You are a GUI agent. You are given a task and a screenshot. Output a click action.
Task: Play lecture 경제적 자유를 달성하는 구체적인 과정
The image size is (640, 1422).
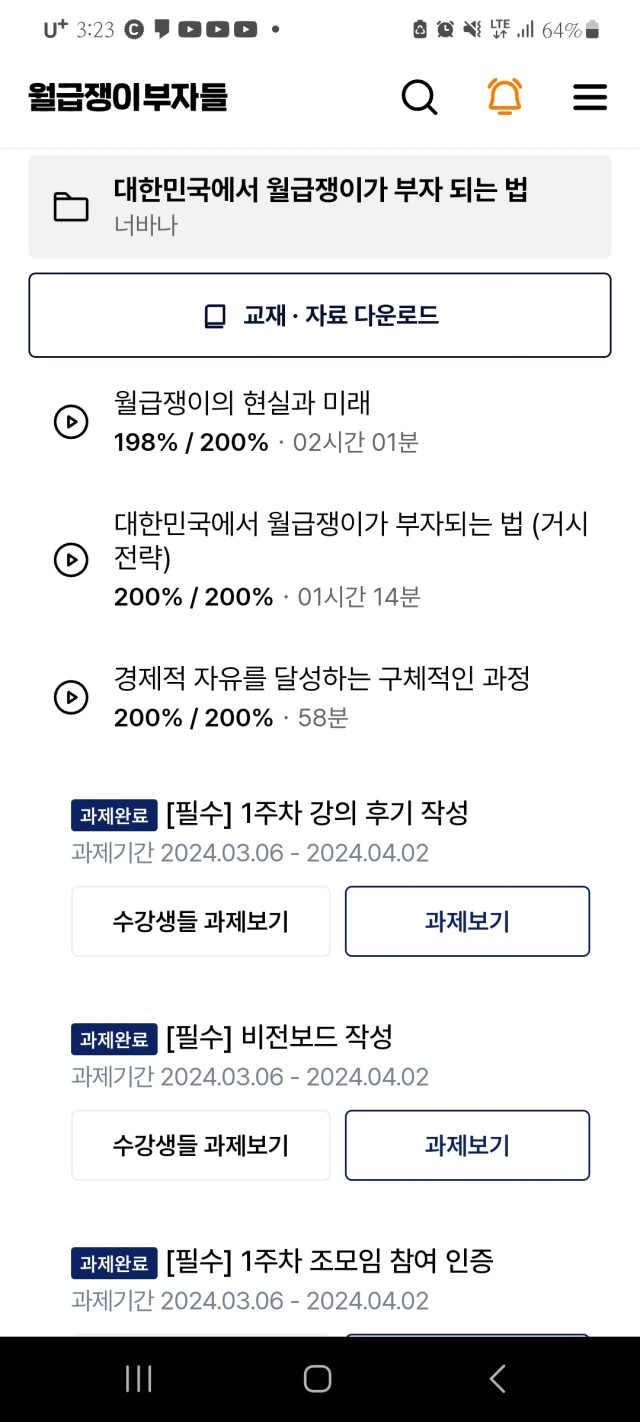coord(320,697)
